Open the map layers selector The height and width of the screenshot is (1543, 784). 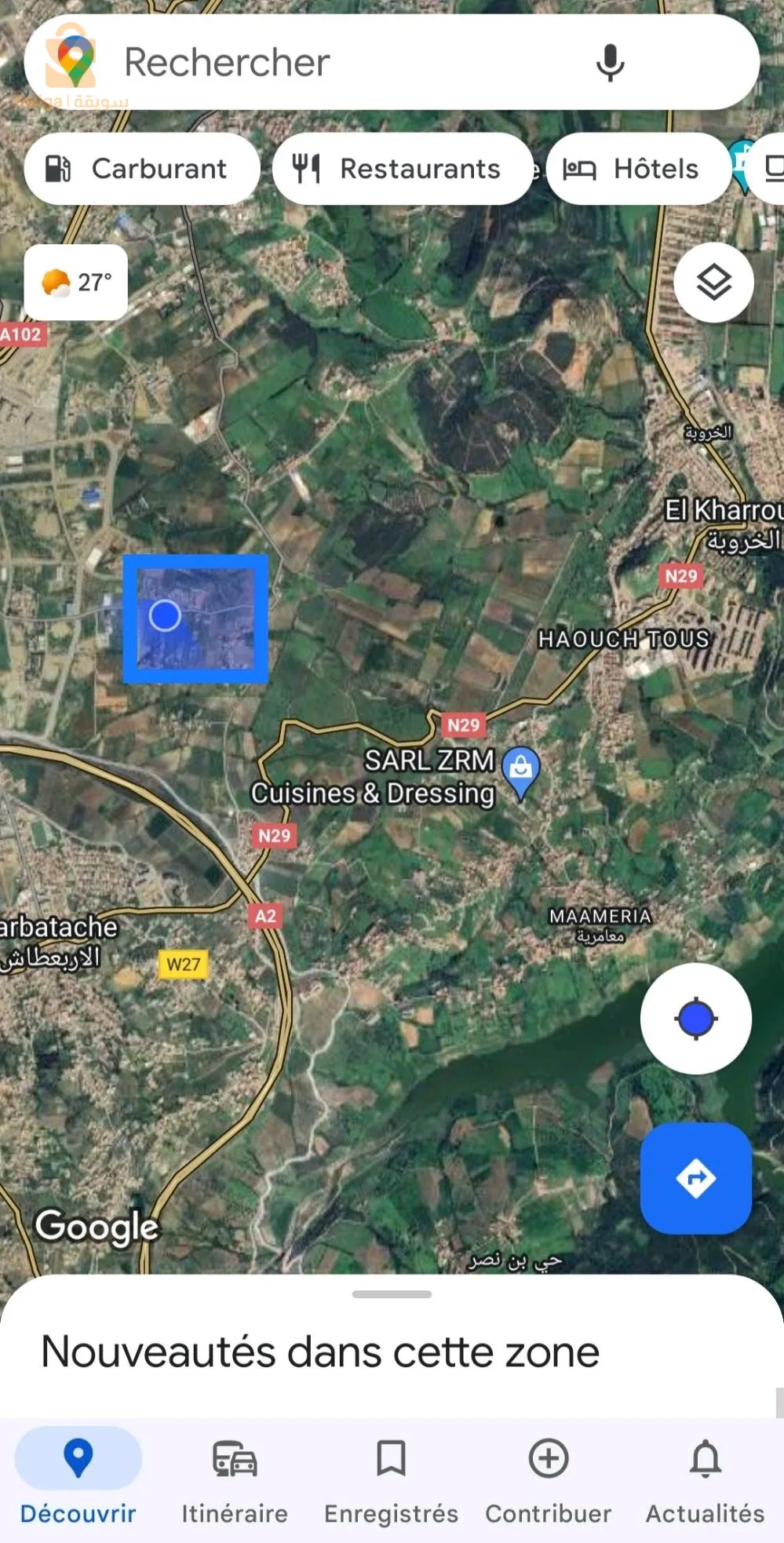pos(713,282)
